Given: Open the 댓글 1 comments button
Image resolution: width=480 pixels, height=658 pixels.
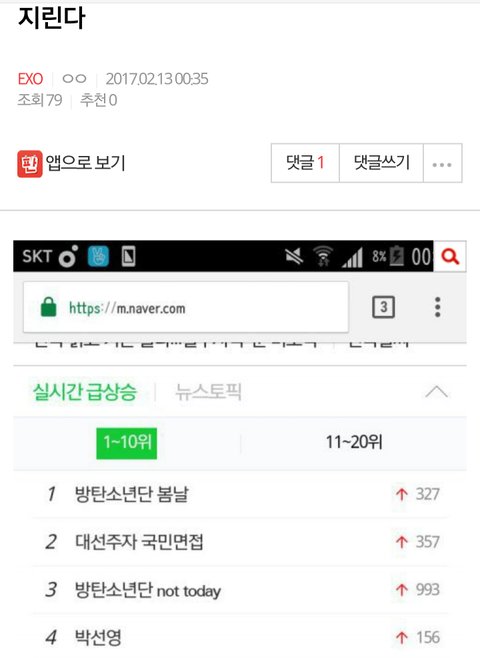Looking at the screenshot, I should click(x=305, y=163).
